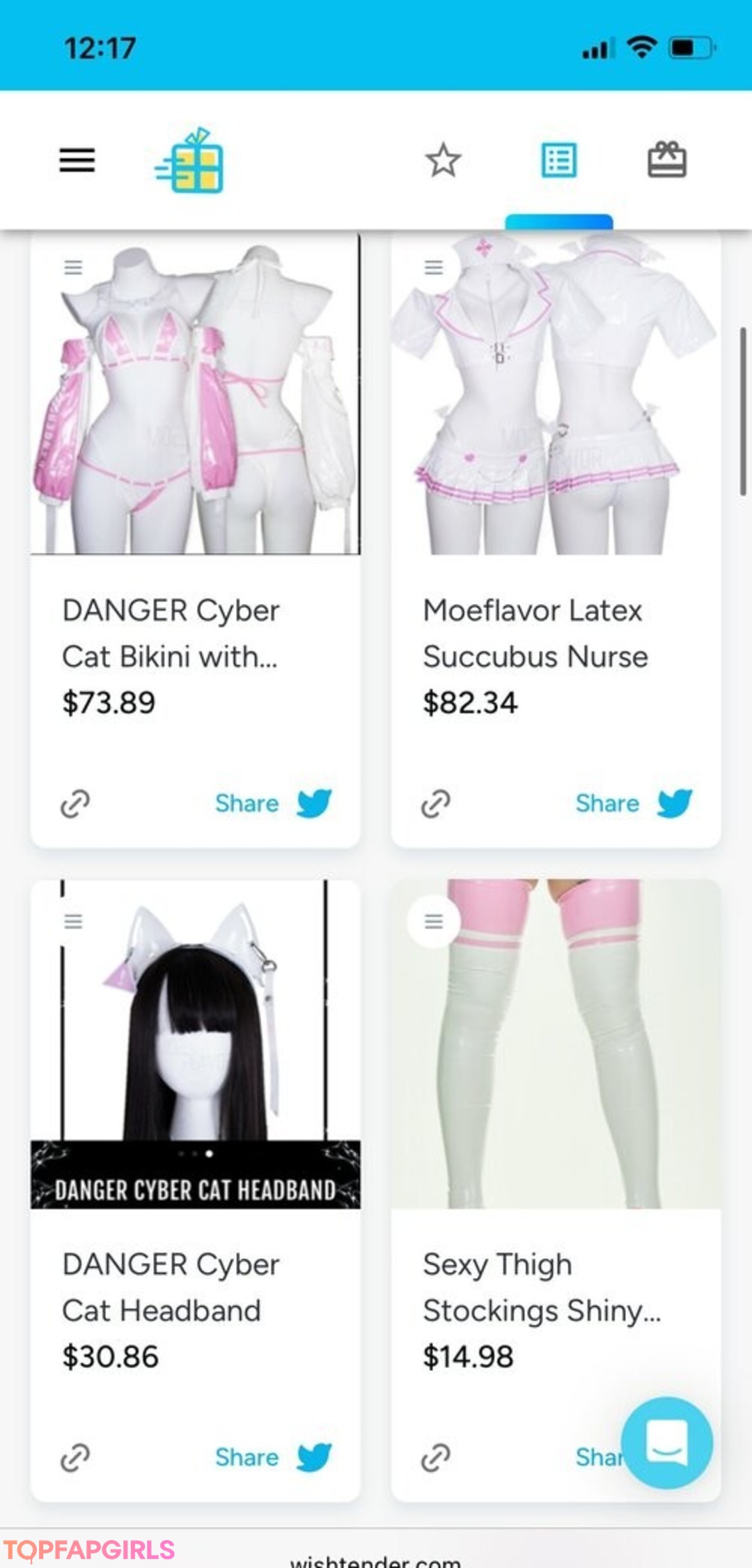Open the gift card tab
The width and height of the screenshot is (752, 1568).
666,160
